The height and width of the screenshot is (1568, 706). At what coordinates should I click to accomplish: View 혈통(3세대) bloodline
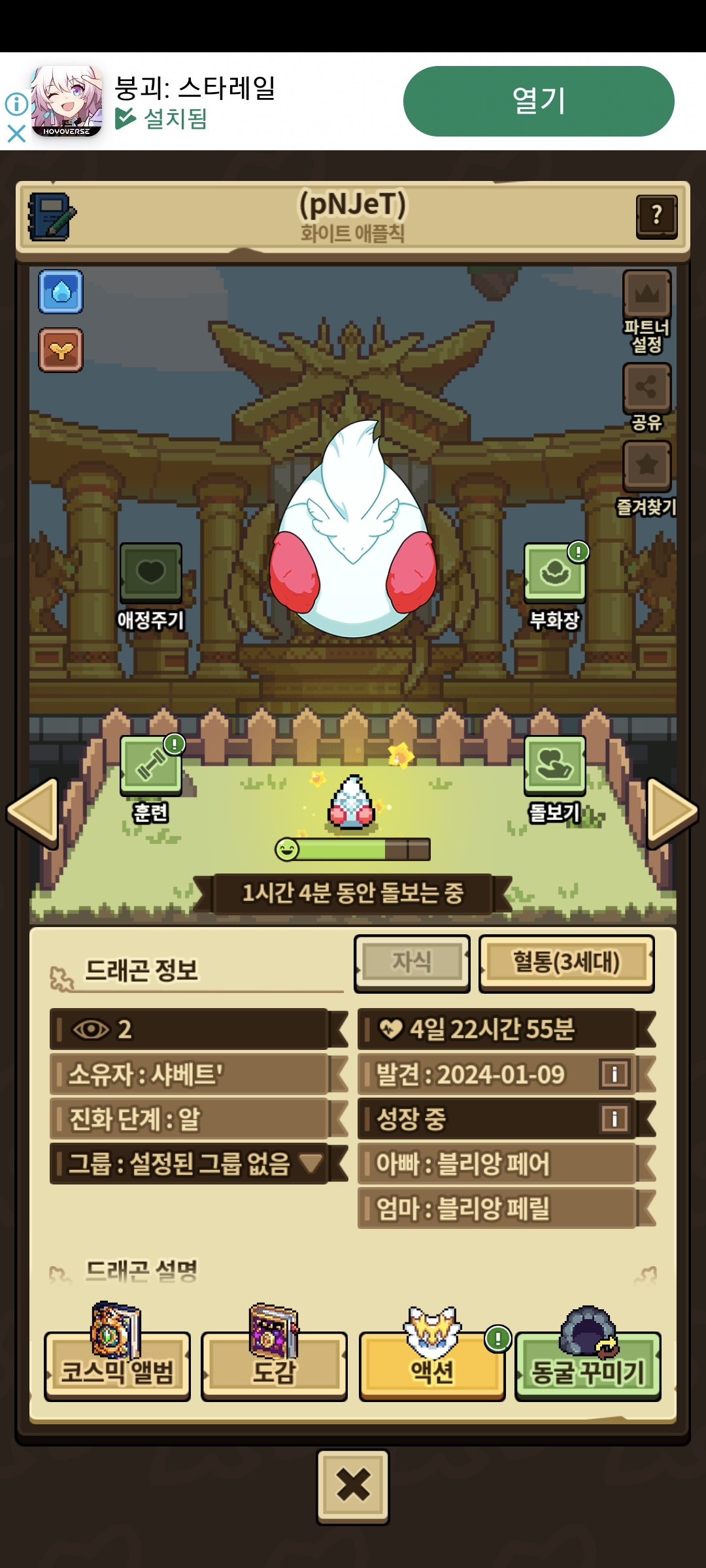566,963
